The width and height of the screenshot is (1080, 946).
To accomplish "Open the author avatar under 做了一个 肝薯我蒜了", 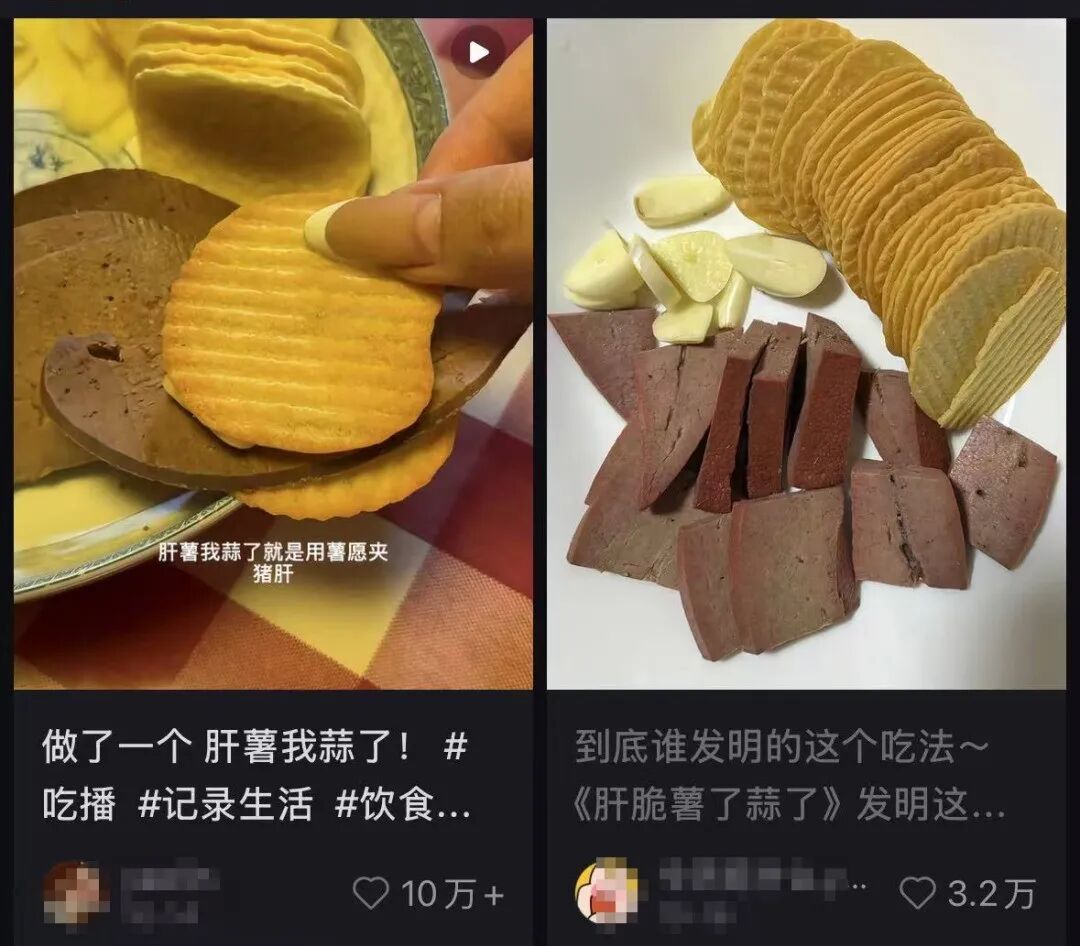I will (76, 893).
